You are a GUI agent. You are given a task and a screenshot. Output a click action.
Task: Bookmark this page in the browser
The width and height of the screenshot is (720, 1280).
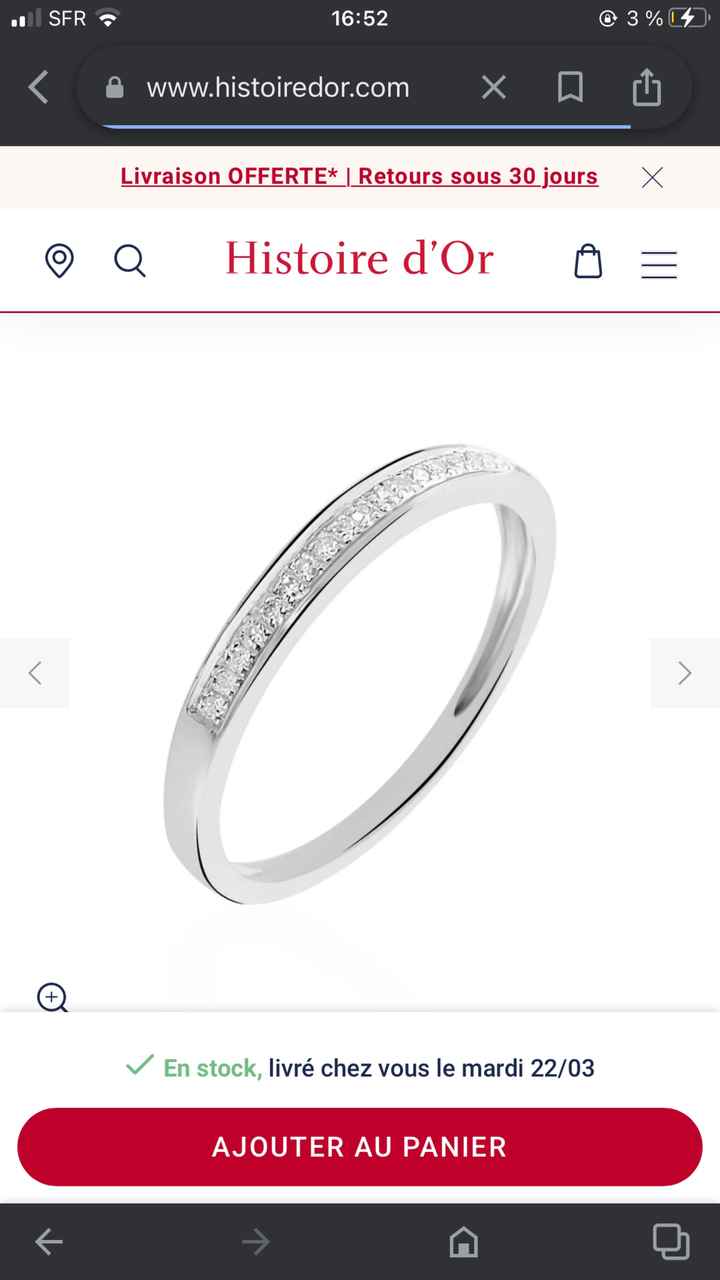[570, 88]
